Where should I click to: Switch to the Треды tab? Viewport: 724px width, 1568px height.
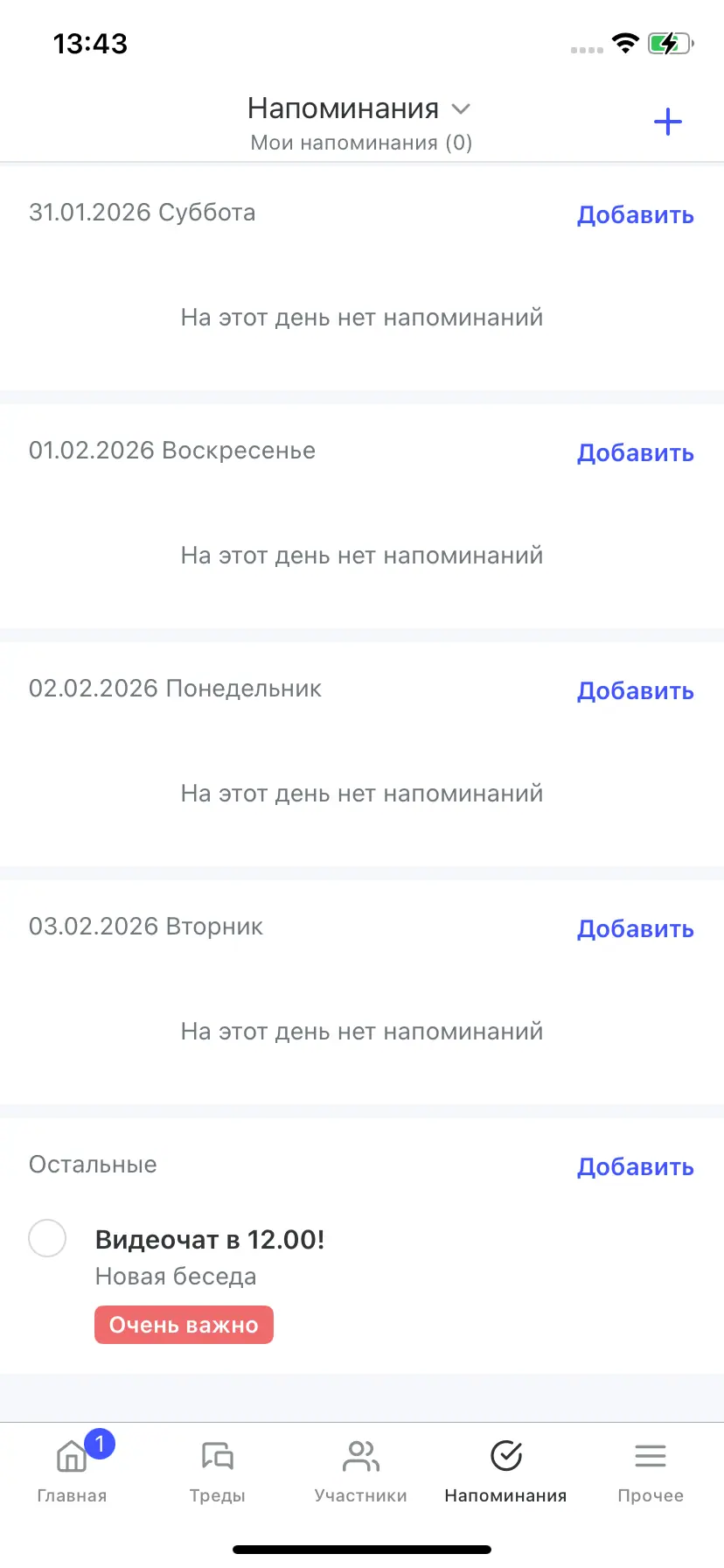pos(217,1470)
